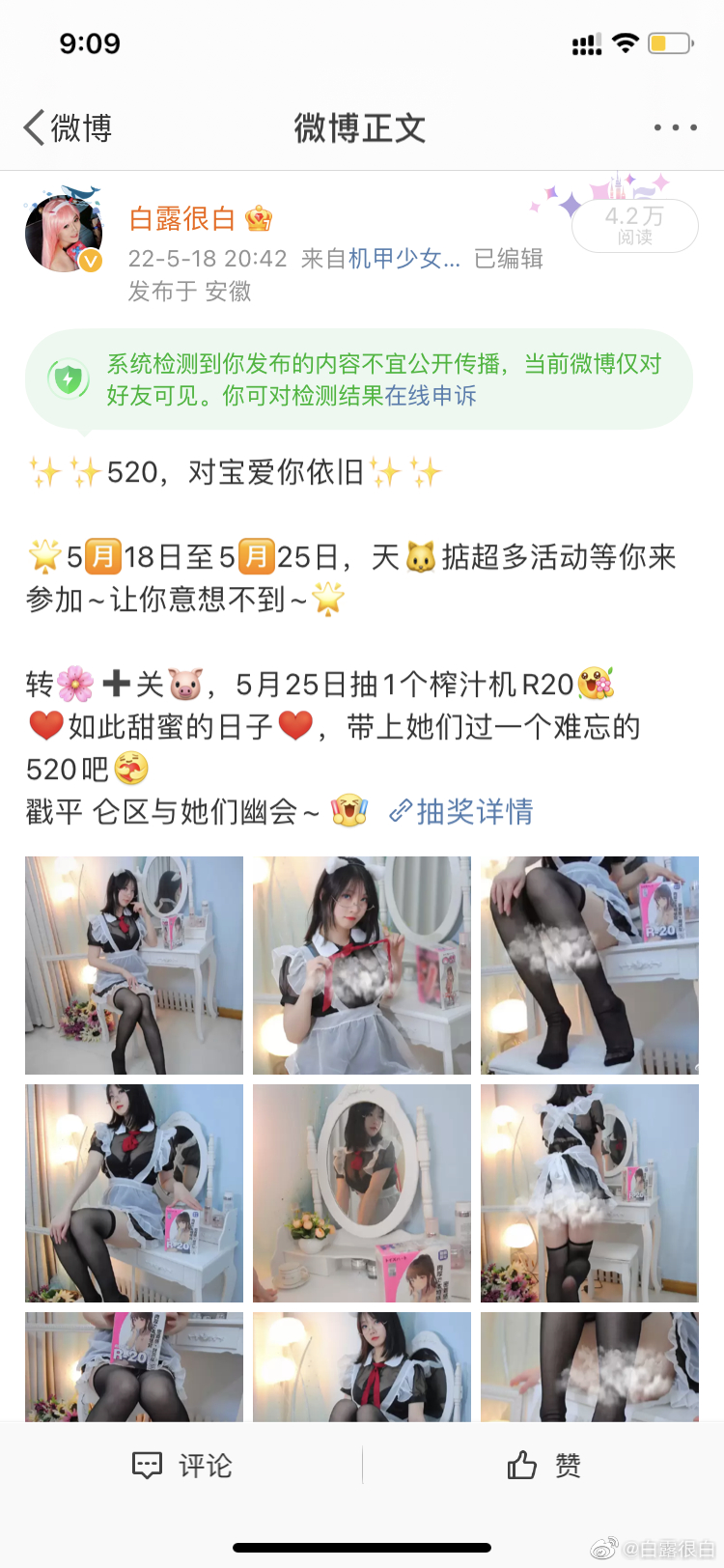Image resolution: width=724 pixels, height=1568 pixels.
Task: Like the post with 赞
Action: point(543,1466)
